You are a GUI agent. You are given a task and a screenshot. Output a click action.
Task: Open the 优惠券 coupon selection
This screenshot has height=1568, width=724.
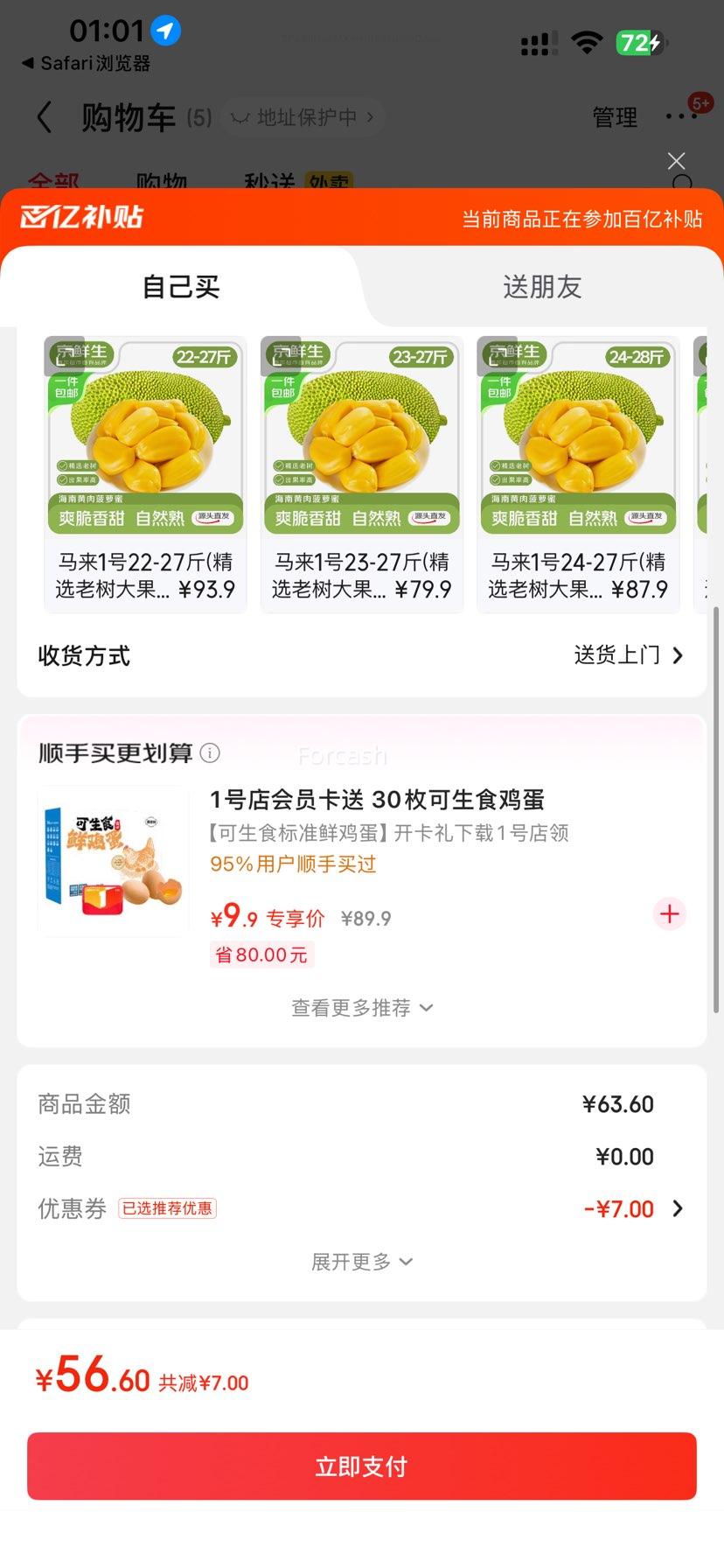pos(633,1209)
